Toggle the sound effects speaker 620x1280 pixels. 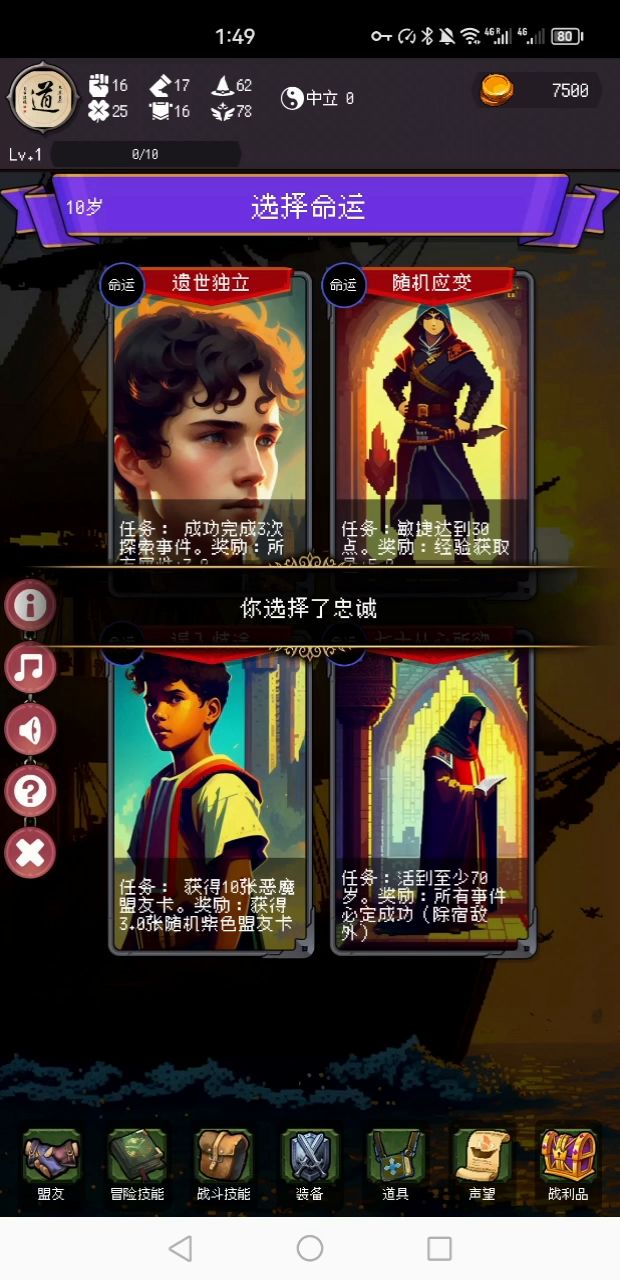point(30,729)
